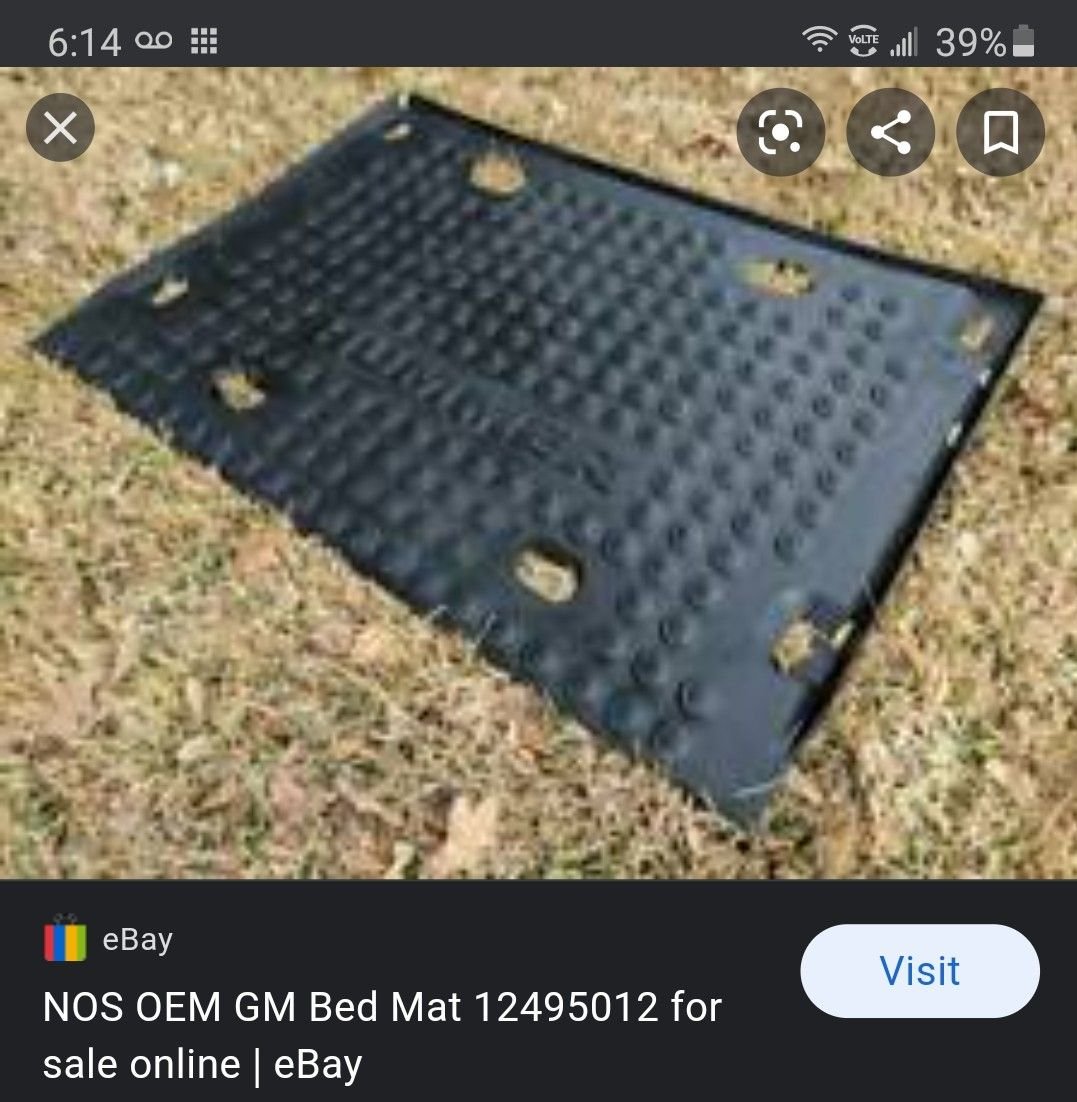1077x1102 pixels.
Task: Save image to collection with the bookmark
Action: pyautogui.click(x=1000, y=133)
